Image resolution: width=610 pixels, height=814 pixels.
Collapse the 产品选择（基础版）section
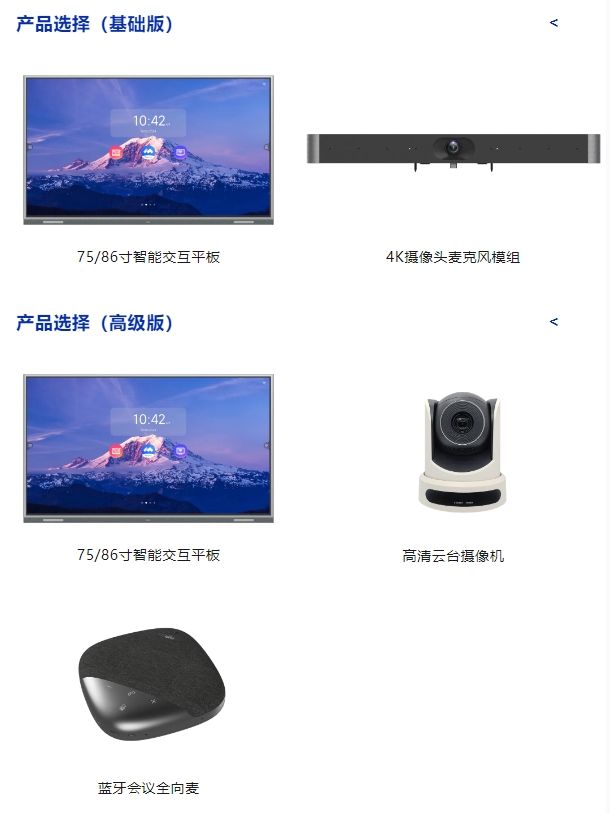[554, 23]
